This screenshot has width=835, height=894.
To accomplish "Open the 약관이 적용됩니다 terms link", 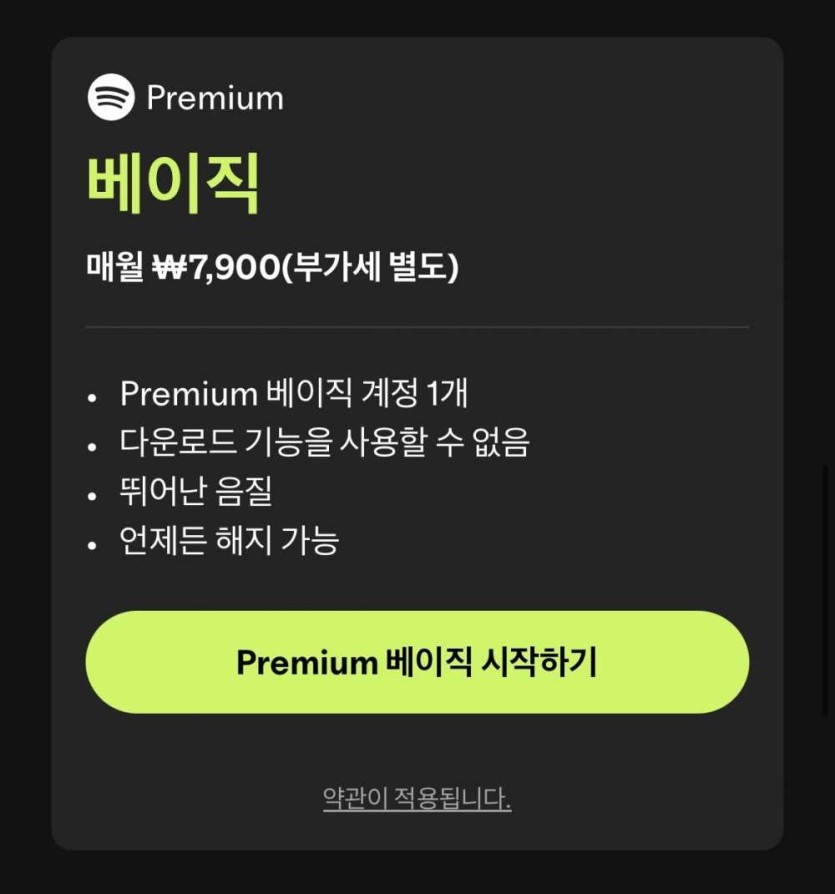I will pos(417,799).
